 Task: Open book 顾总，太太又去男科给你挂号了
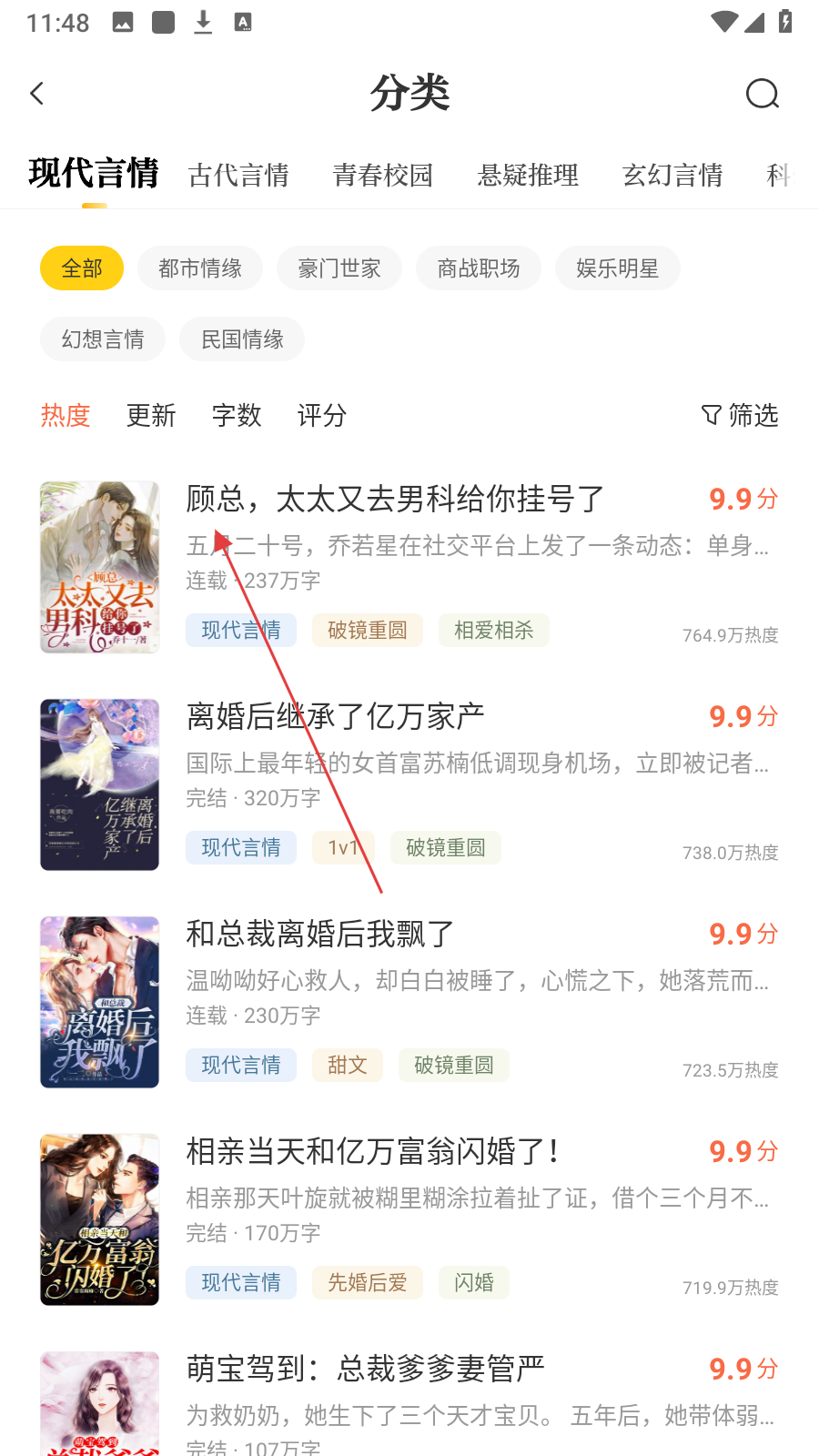(x=395, y=500)
